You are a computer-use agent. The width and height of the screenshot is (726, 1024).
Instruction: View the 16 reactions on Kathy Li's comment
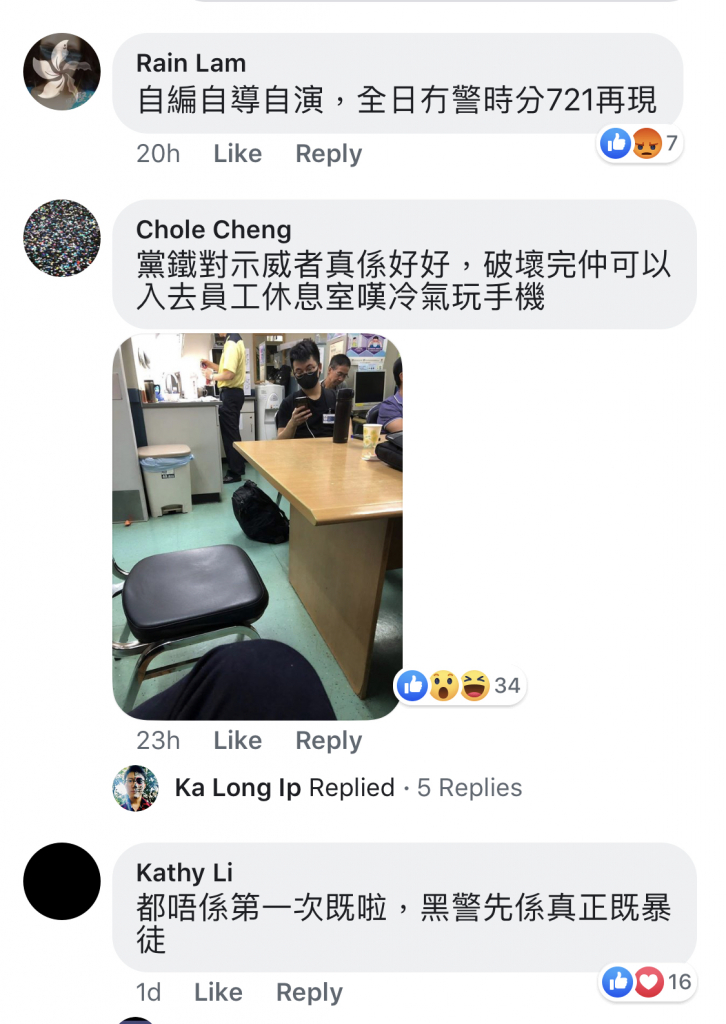pyautogui.click(x=648, y=982)
